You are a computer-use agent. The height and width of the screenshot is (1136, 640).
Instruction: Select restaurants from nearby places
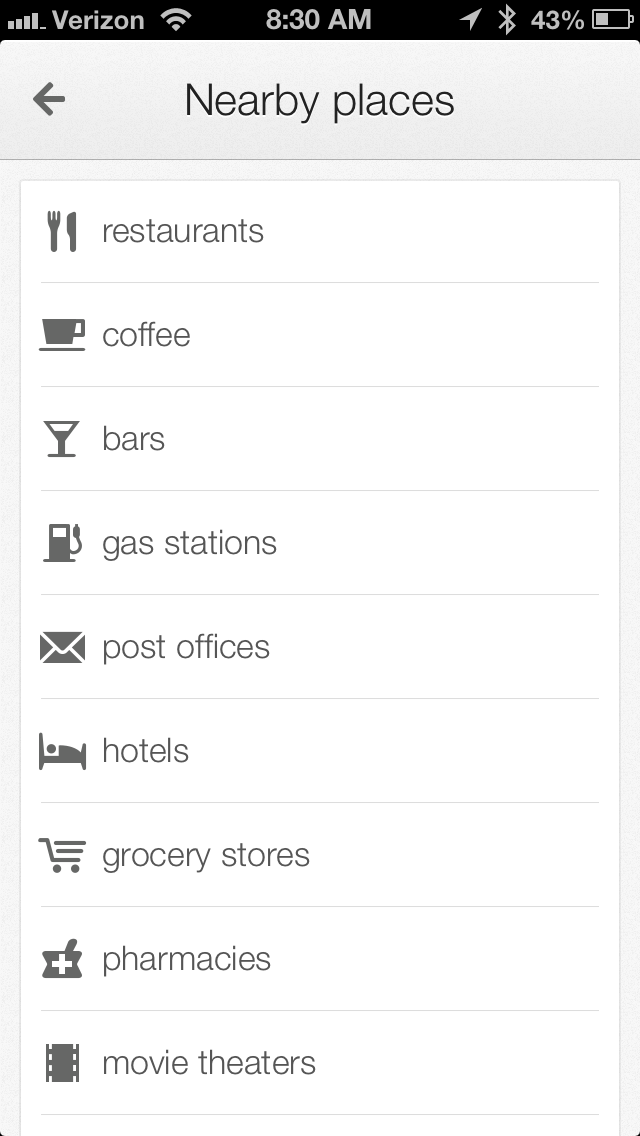[x=320, y=231]
